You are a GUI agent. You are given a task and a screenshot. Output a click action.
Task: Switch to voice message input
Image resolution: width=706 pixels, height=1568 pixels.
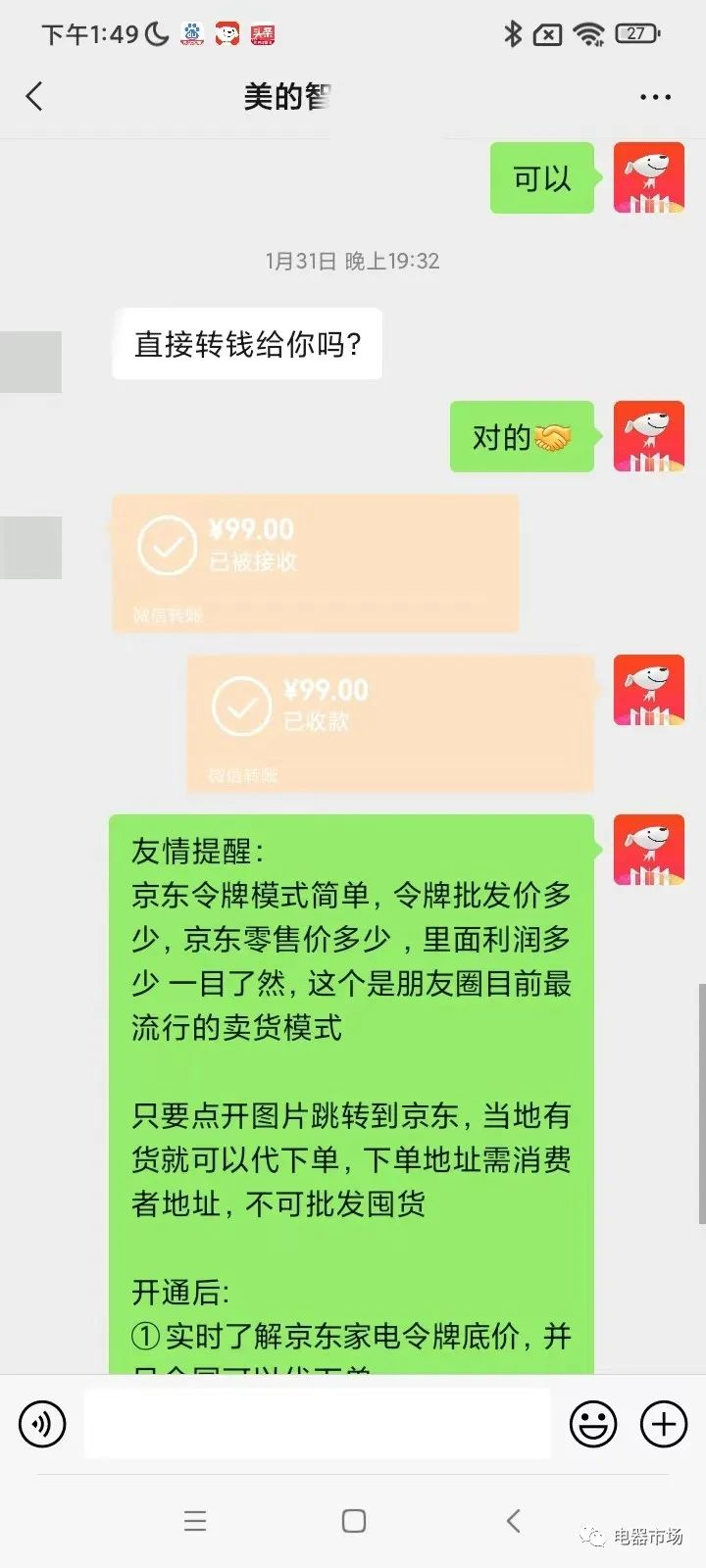[42, 1423]
